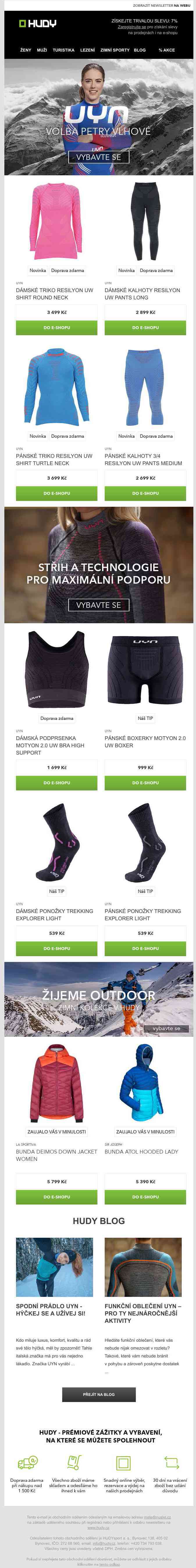The height and width of the screenshot is (1568, 196).
Task: Go to e-shop for Dámská podprsenka Motyon
Action: 57,783
